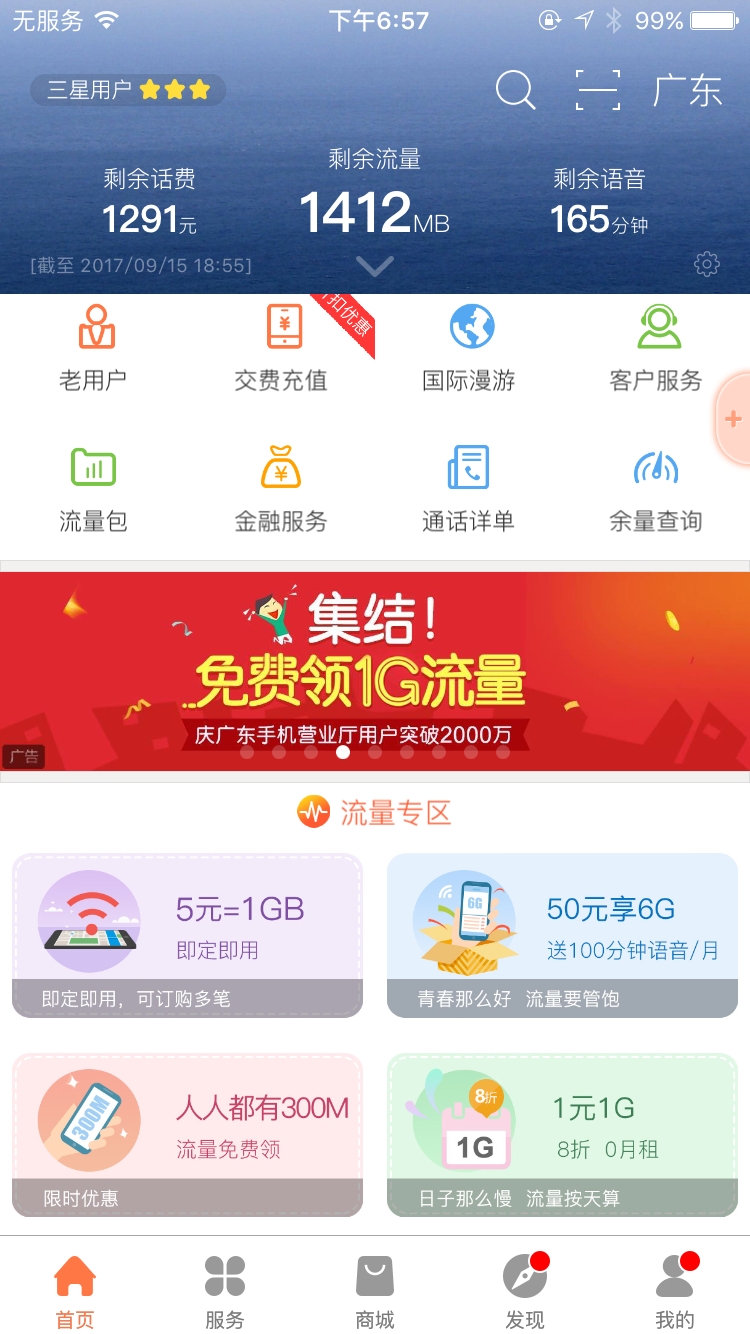Open the 人人都有300M card
The image size is (750, 1334).
pyautogui.click(x=187, y=1134)
